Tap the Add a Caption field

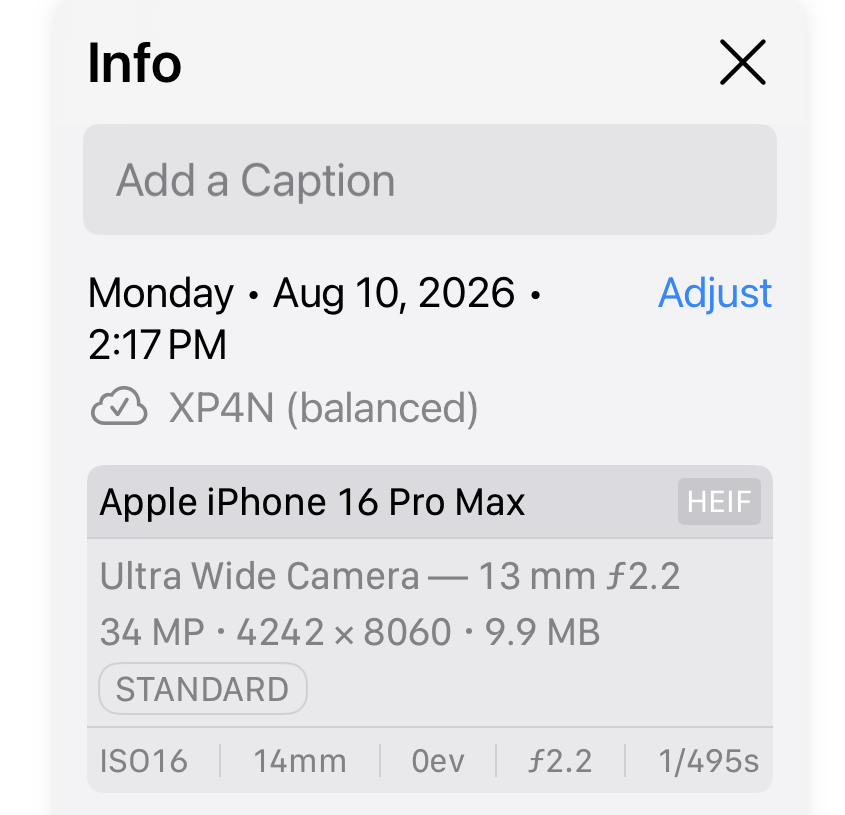click(x=430, y=179)
